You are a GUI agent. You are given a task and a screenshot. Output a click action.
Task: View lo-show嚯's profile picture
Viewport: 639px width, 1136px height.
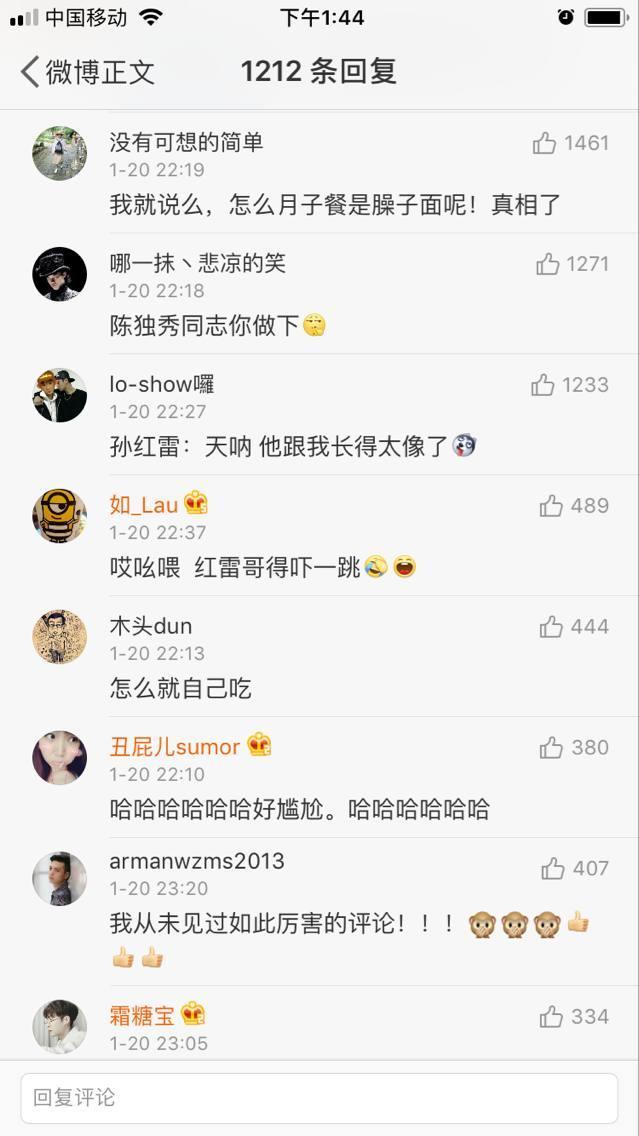(x=59, y=395)
